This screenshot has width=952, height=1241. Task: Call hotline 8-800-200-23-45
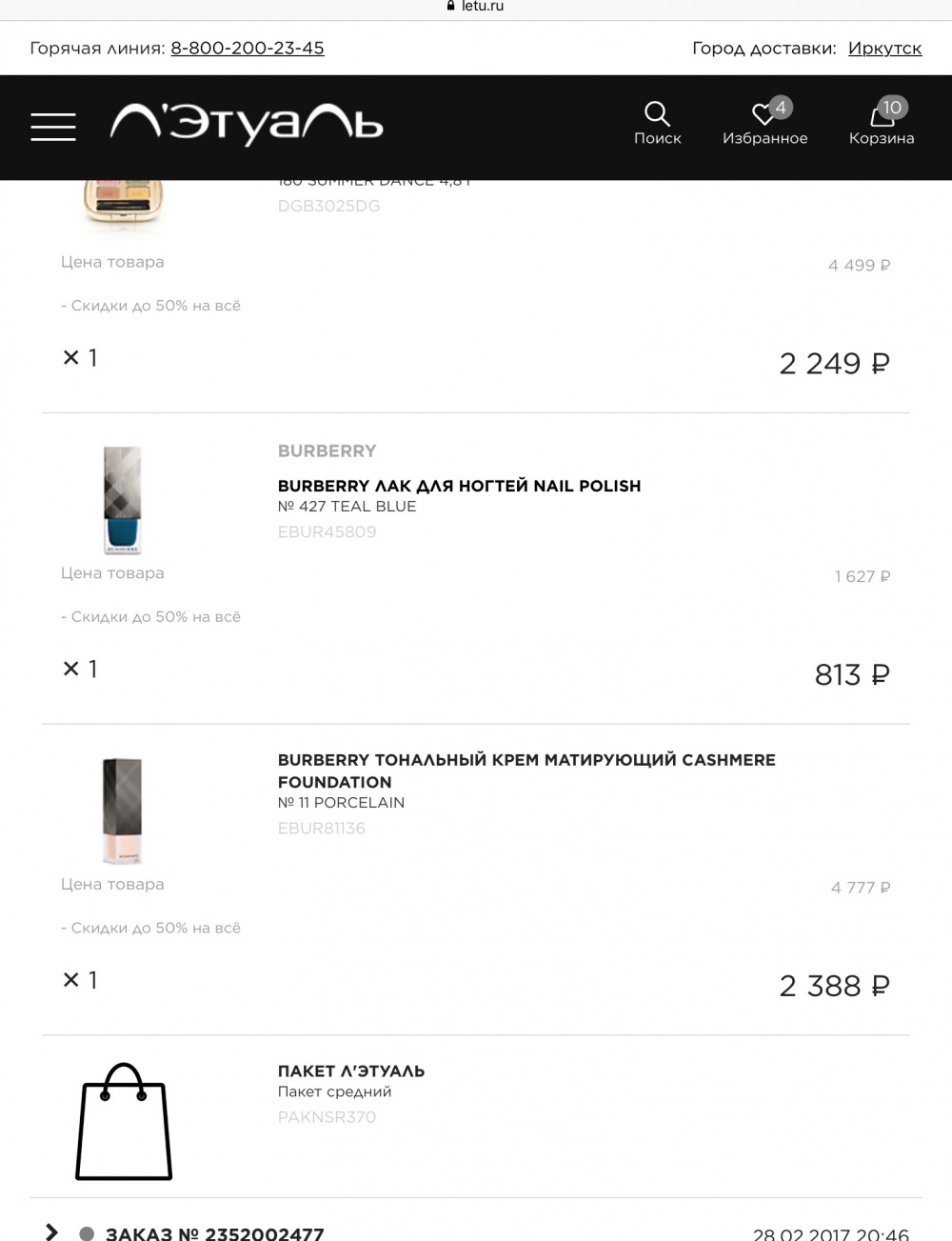pos(248,49)
